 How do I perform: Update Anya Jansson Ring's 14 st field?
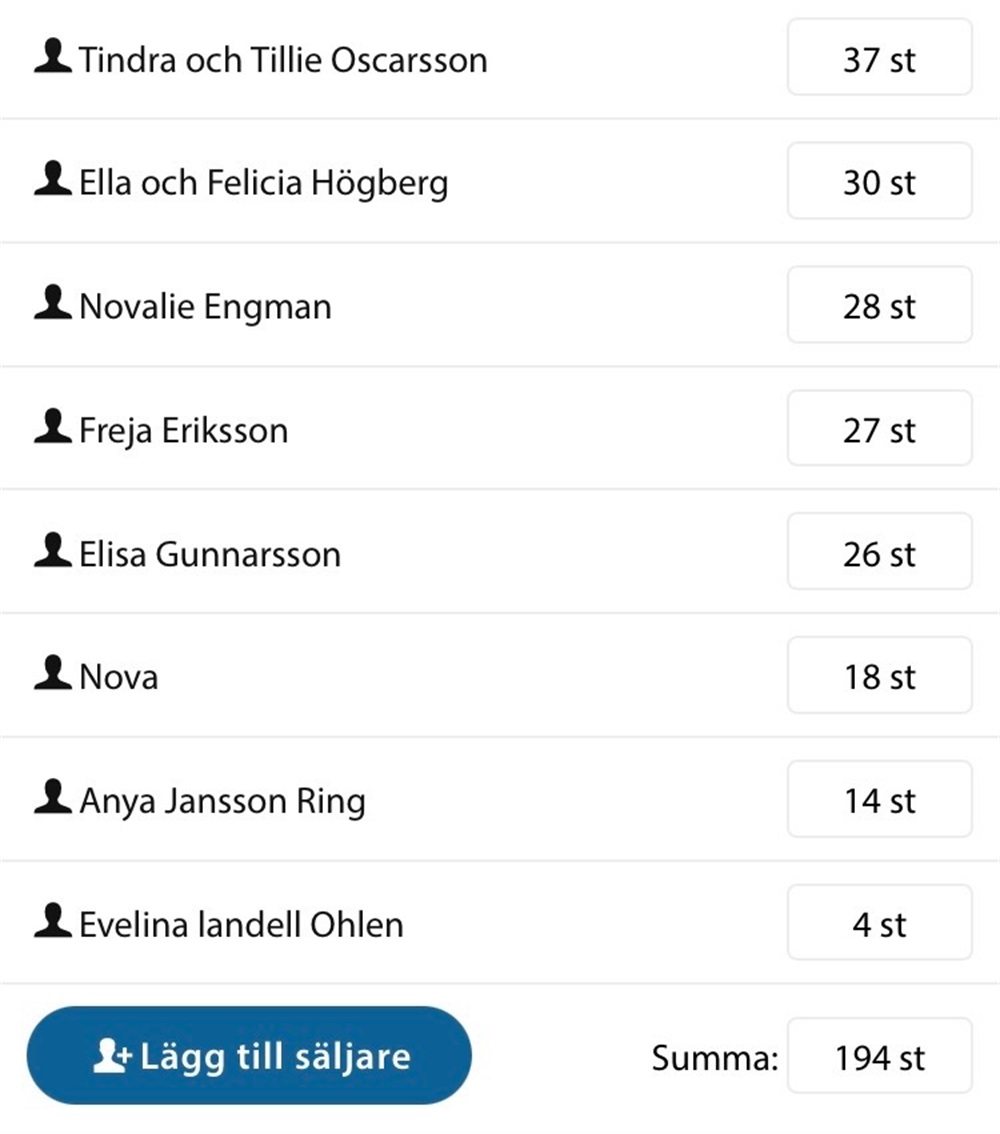pyautogui.click(x=879, y=800)
